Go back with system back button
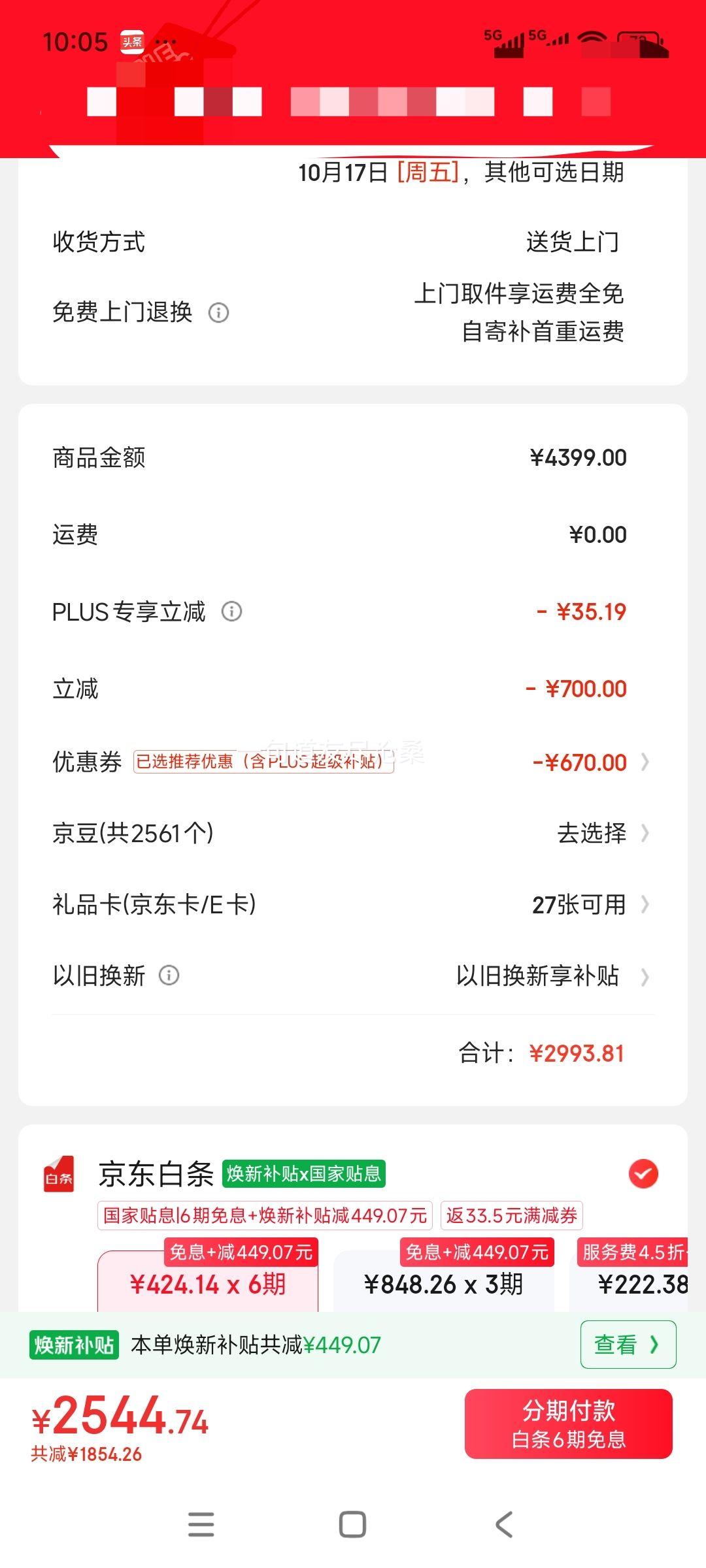 tap(504, 1524)
